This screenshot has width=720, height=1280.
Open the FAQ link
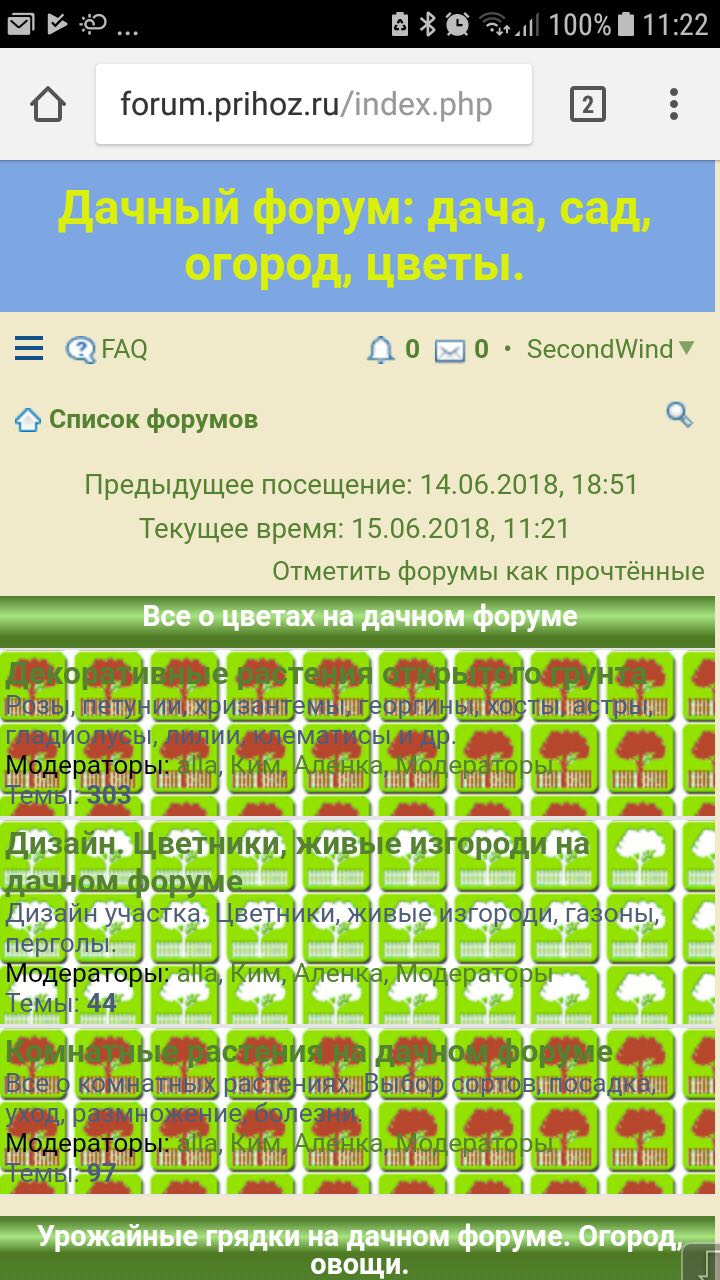[106, 349]
